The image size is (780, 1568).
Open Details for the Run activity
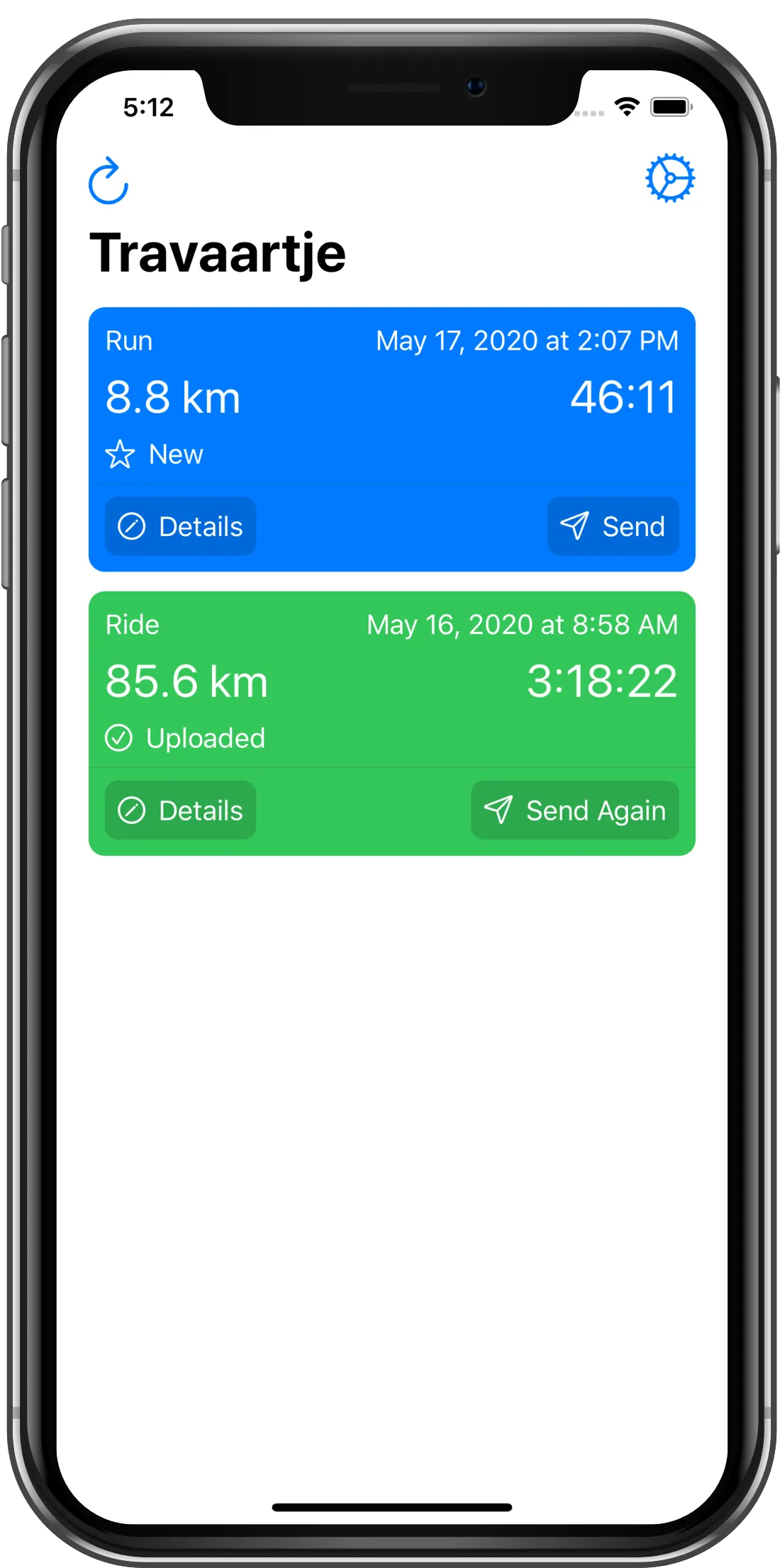[x=181, y=527]
